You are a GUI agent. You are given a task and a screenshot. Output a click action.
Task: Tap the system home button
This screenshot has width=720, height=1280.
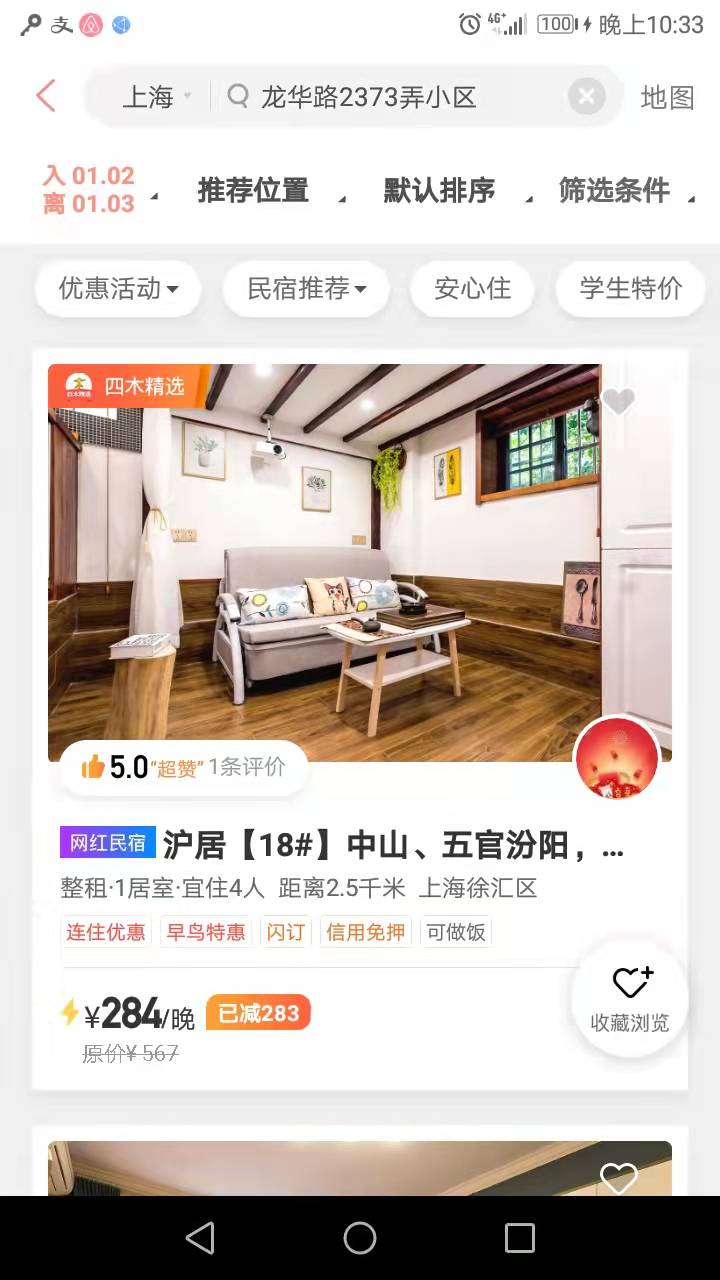360,1238
